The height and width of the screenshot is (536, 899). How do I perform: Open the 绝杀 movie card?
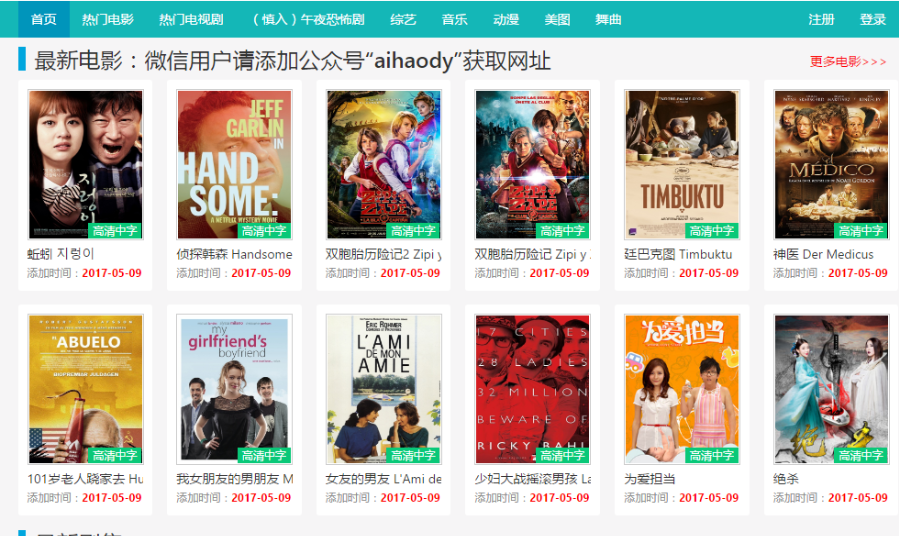point(831,390)
